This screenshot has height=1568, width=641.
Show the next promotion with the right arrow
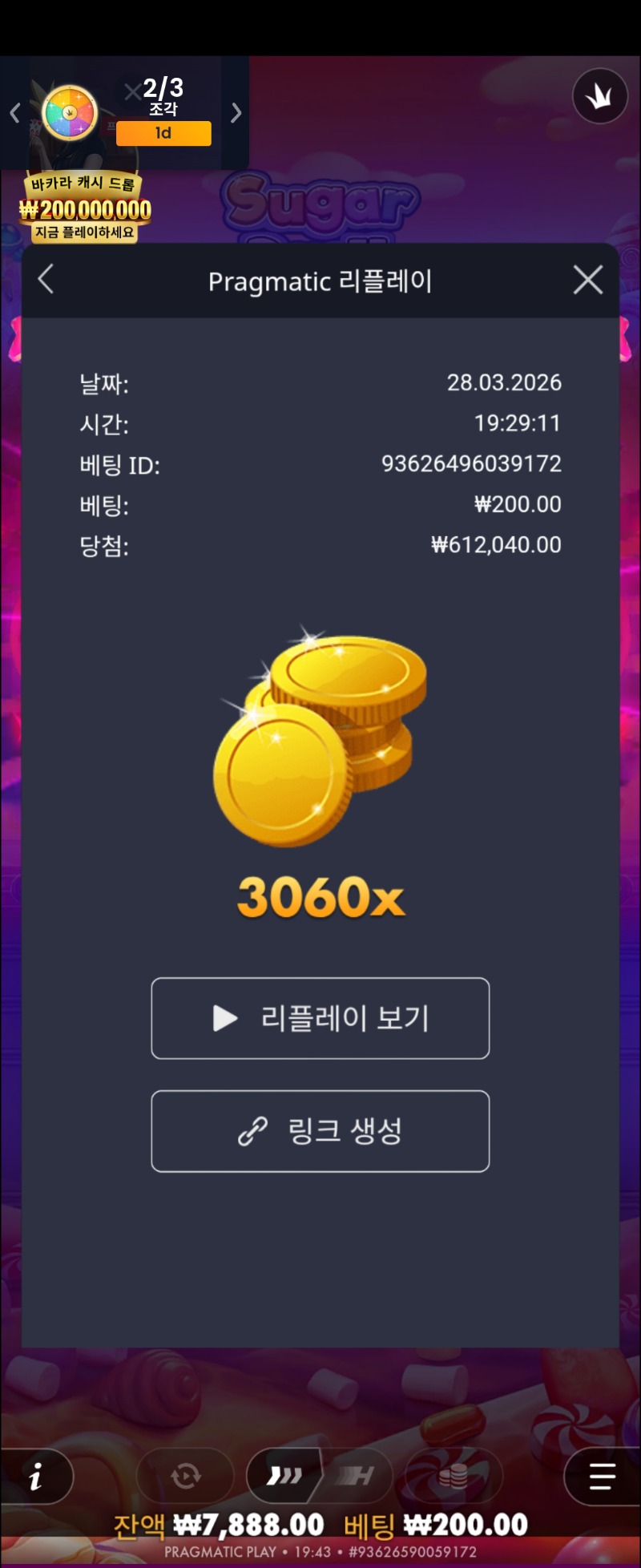(236, 113)
